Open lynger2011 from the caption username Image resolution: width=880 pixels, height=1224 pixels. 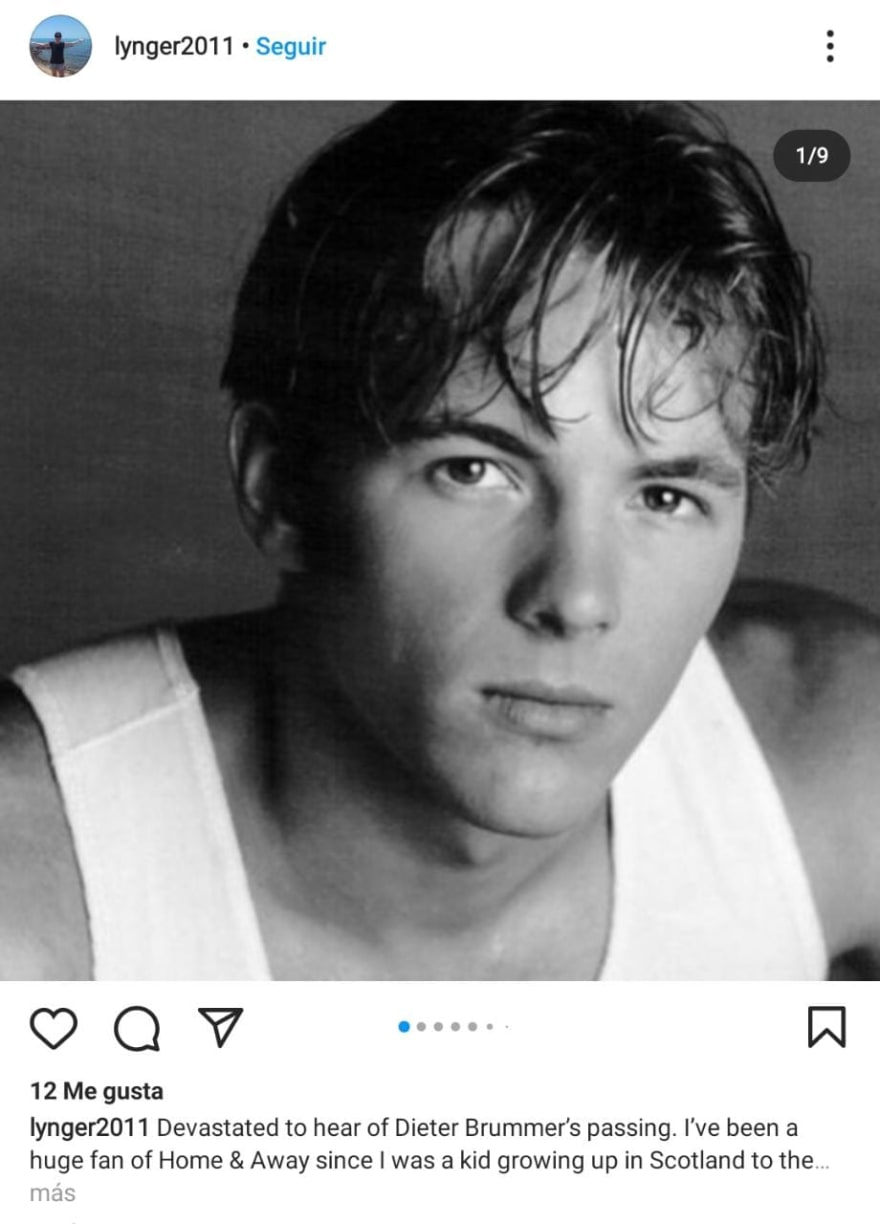click(x=90, y=1128)
